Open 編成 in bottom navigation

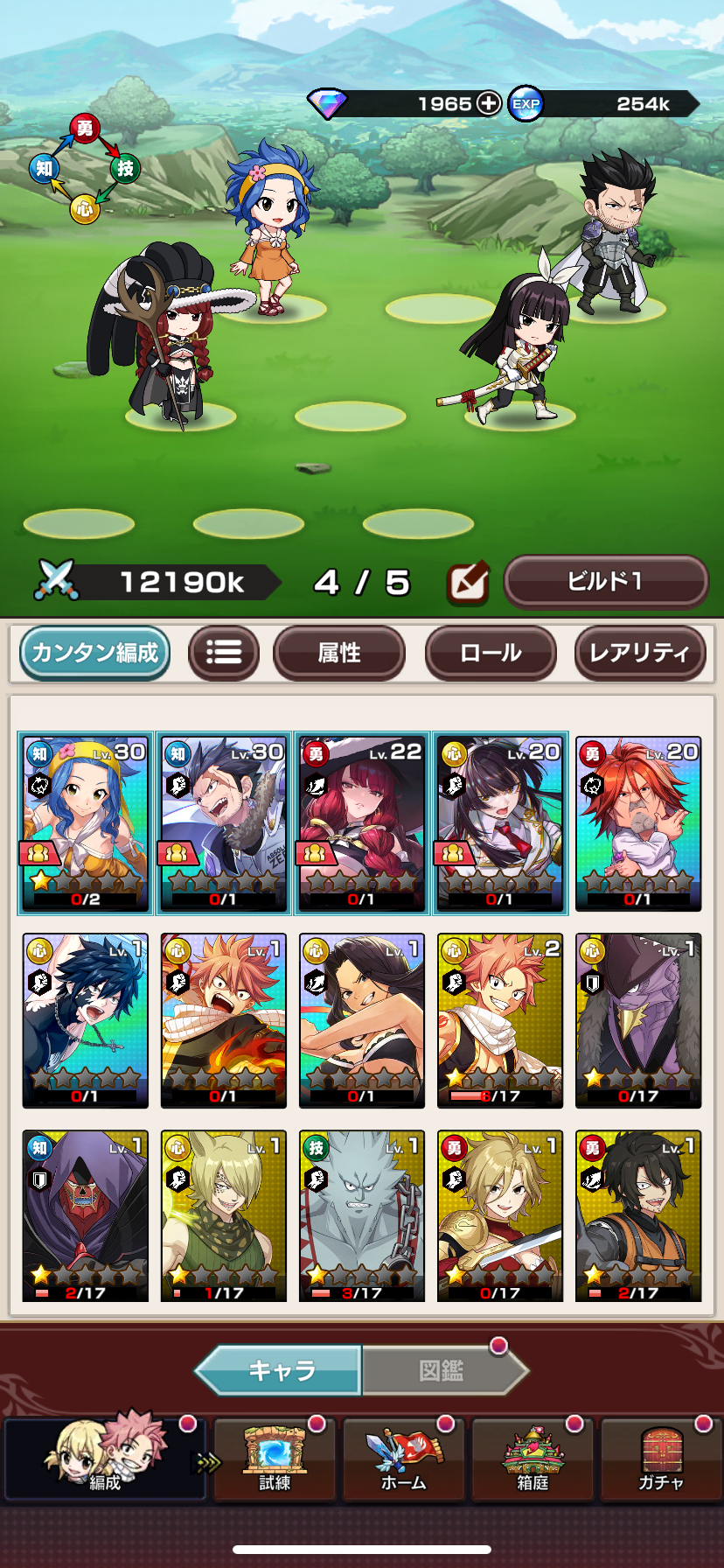pyautogui.click(x=105, y=1459)
